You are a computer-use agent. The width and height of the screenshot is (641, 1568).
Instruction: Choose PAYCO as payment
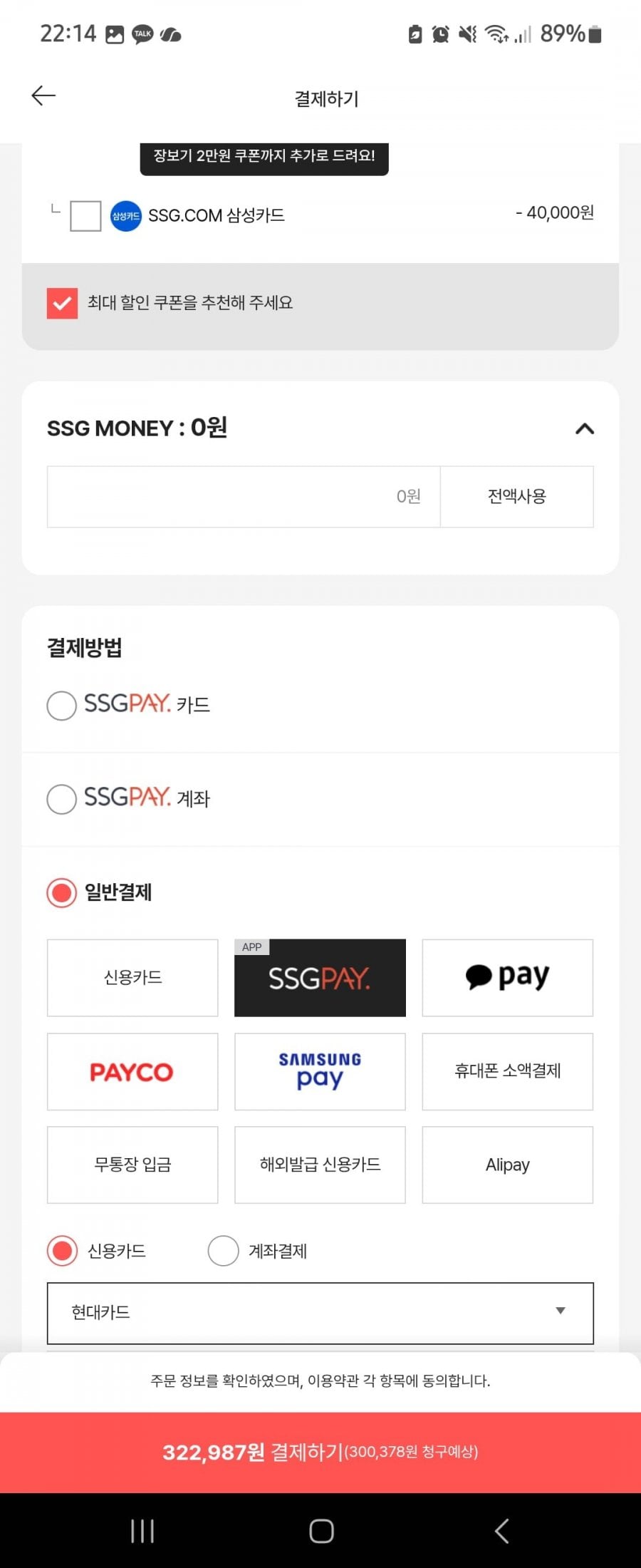click(x=132, y=1071)
